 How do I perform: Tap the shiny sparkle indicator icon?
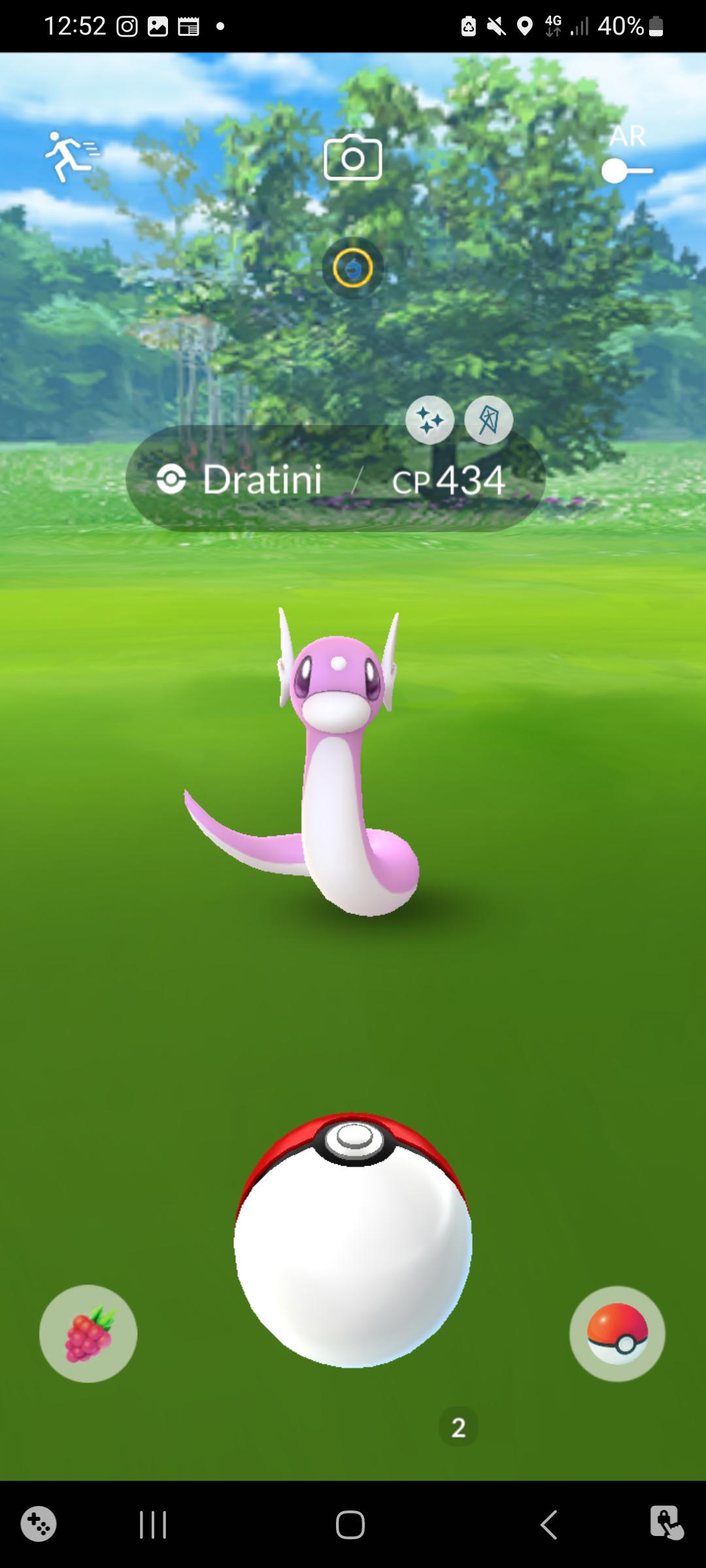coord(430,420)
